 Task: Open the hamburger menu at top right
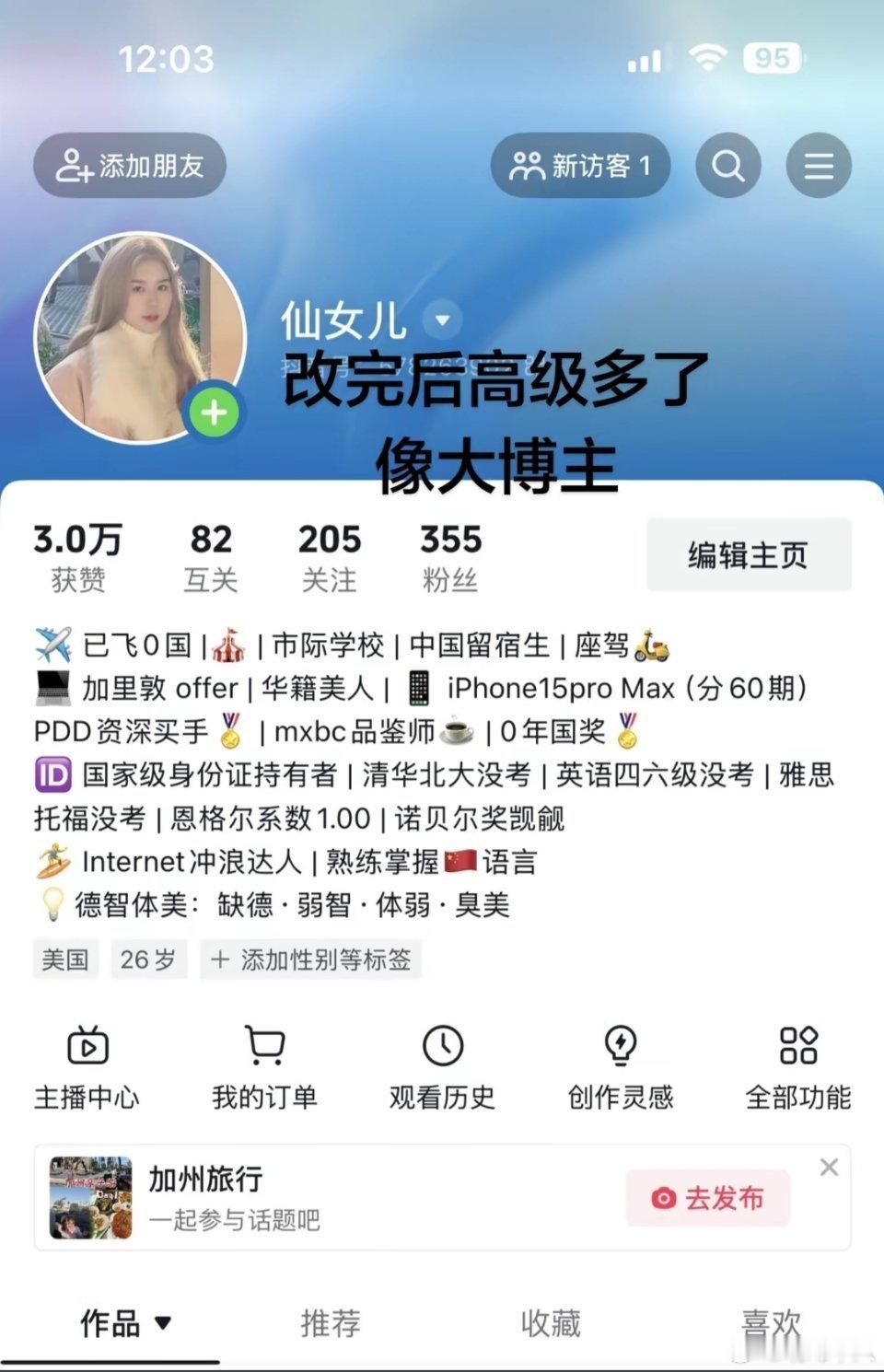coord(818,166)
